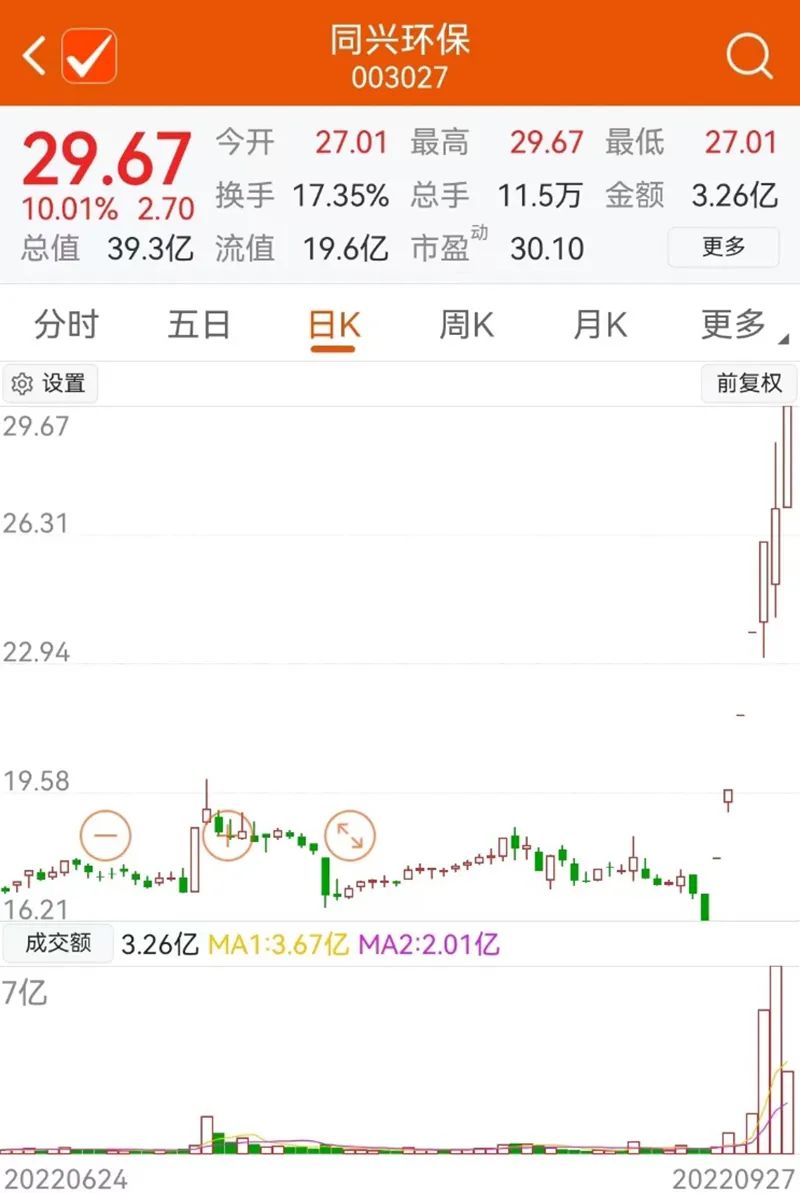Select the 日K chart tab

click(x=333, y=326)
